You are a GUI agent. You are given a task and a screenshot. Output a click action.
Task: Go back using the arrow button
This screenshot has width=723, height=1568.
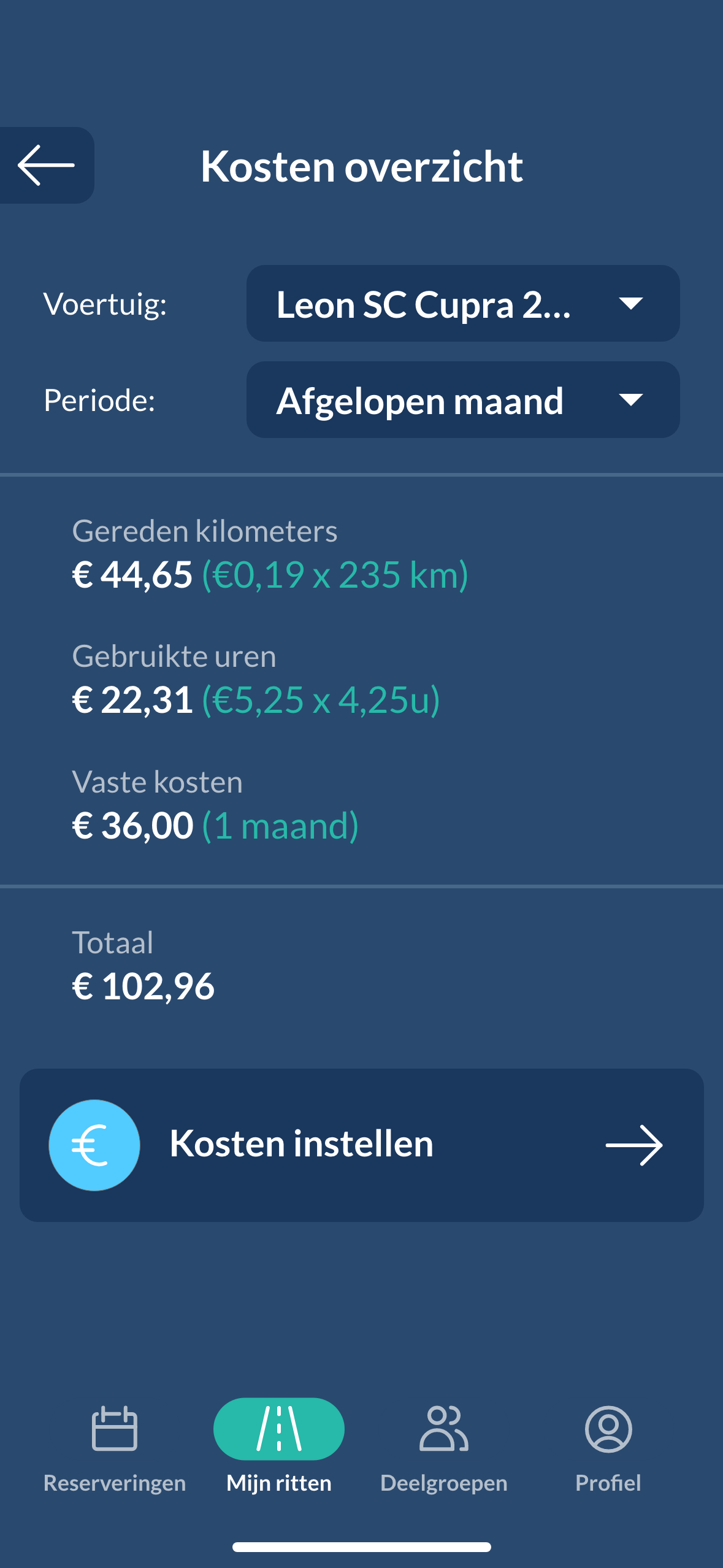click(47, 165)
